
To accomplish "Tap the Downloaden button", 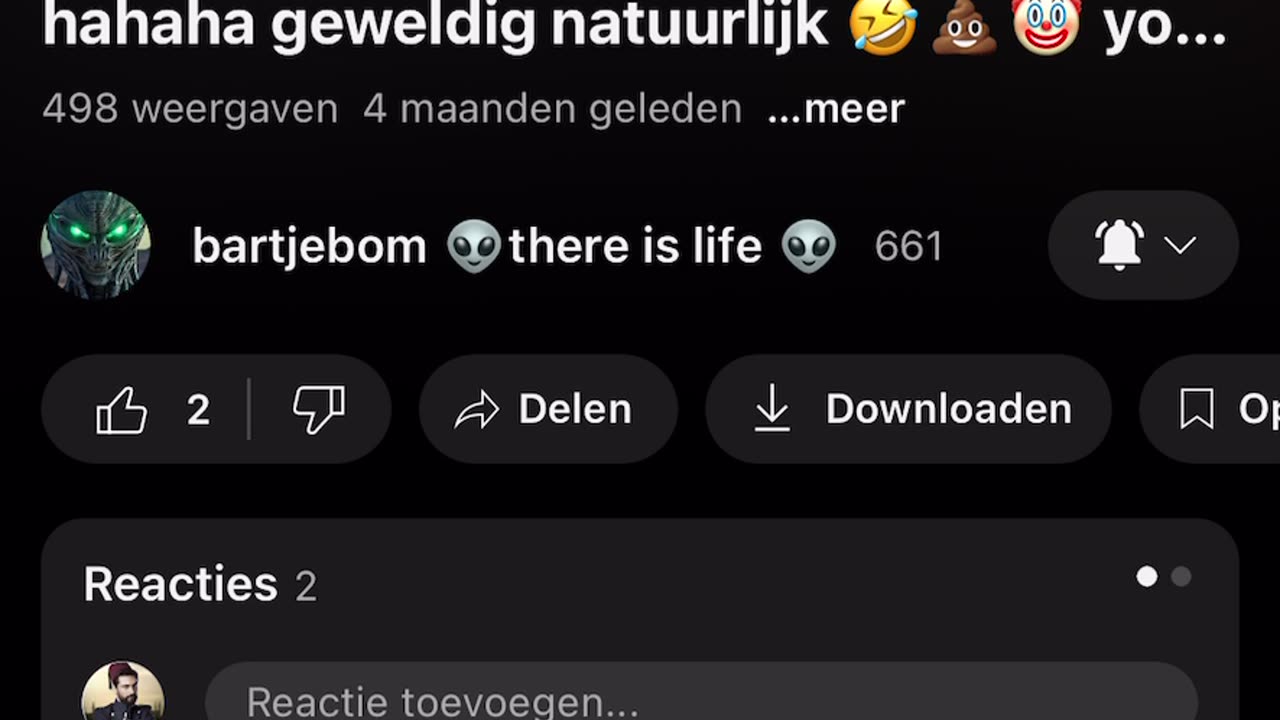I will pyautogui.click(x=908, y=409).
